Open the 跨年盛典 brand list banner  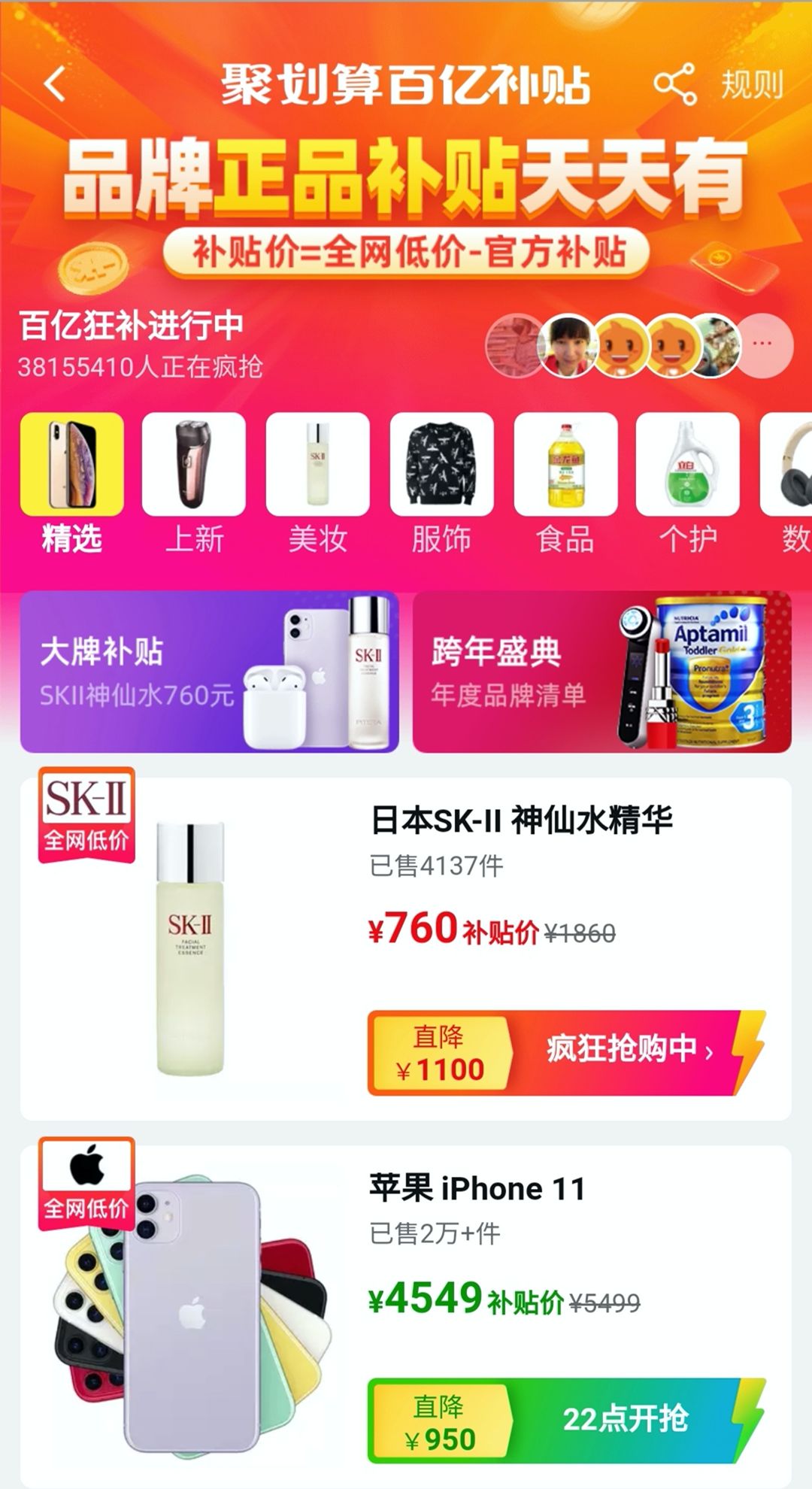(602, 672)
